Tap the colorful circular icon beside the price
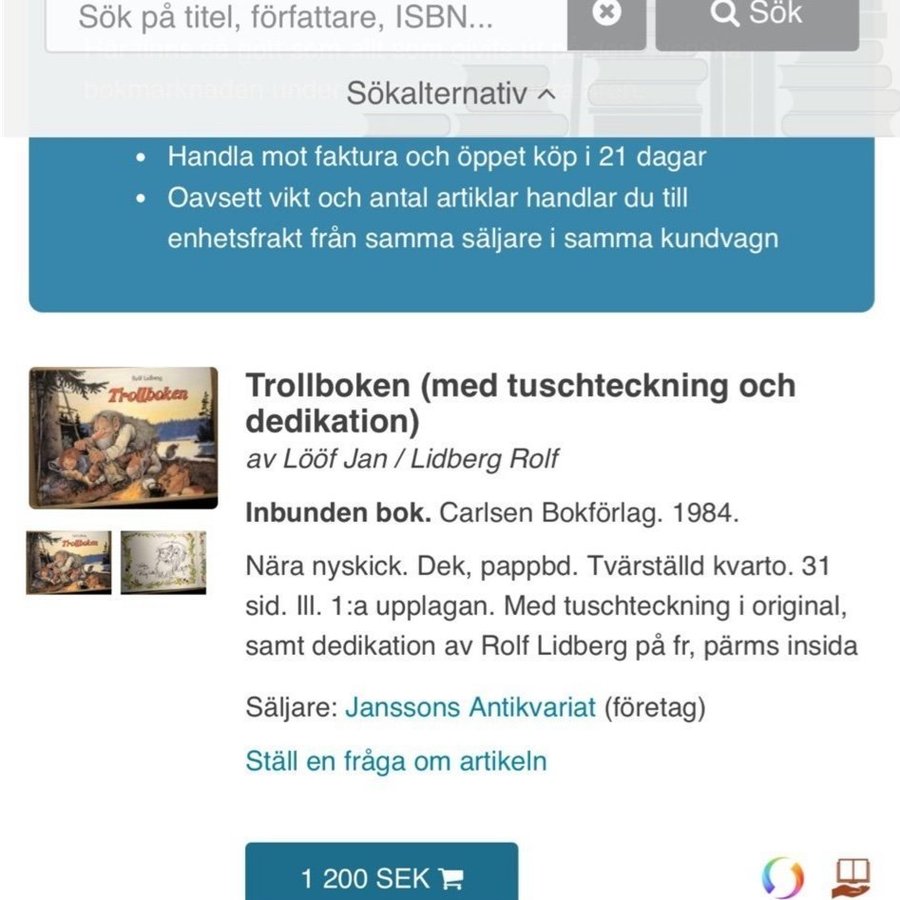This screenshot has height=900, width=900. (x=782, y=878)
